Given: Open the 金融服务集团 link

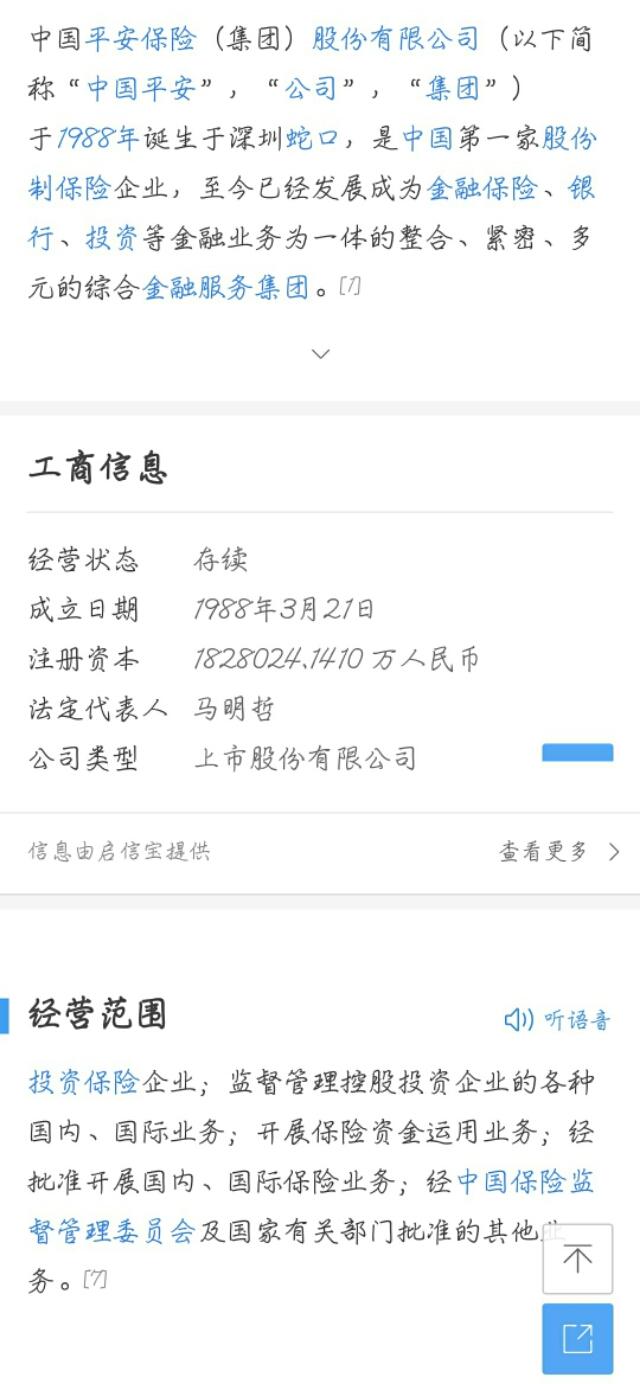Looking at the screenshot, I should pos(226,289).
